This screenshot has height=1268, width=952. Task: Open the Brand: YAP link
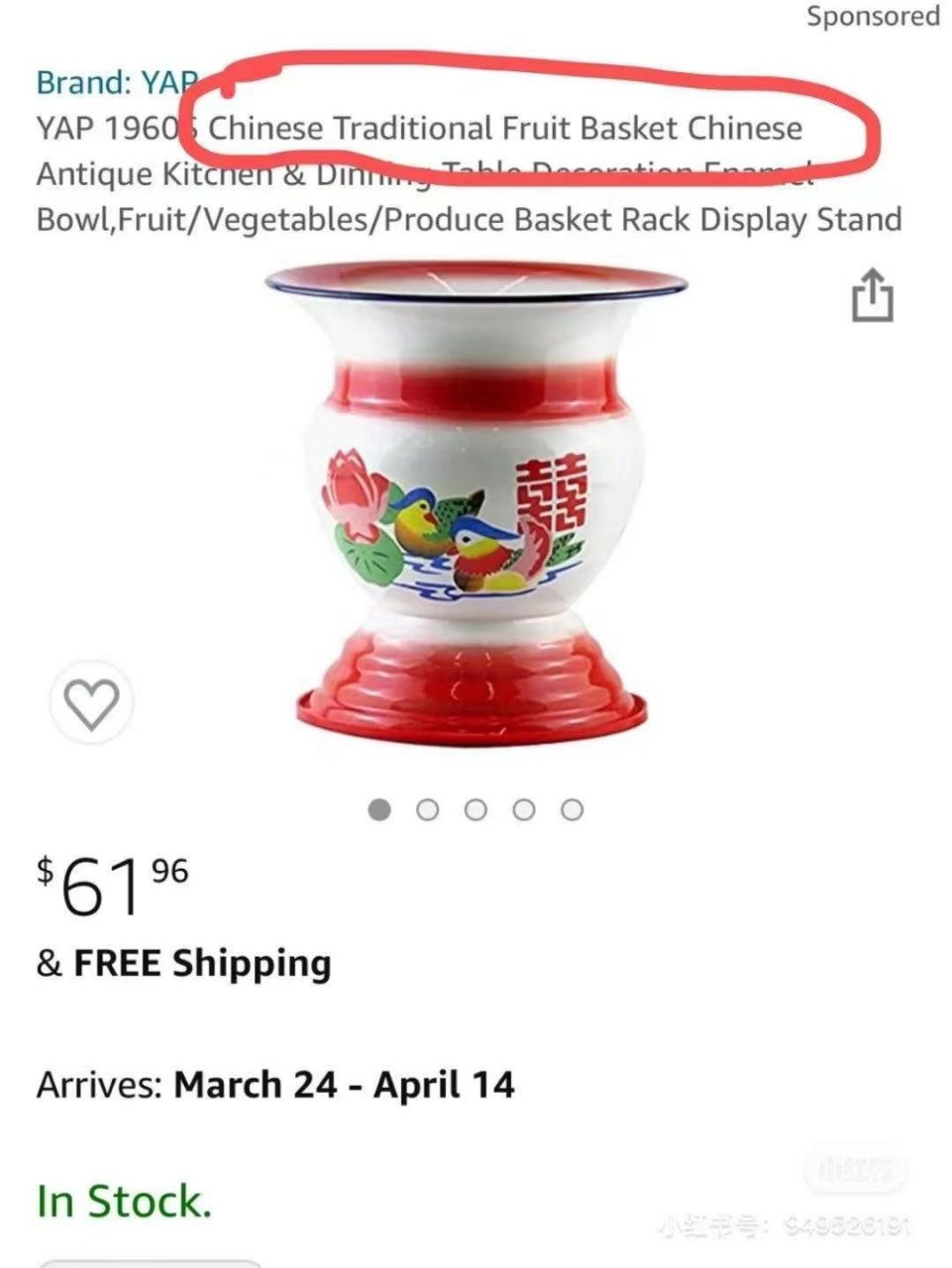point(116,82)
